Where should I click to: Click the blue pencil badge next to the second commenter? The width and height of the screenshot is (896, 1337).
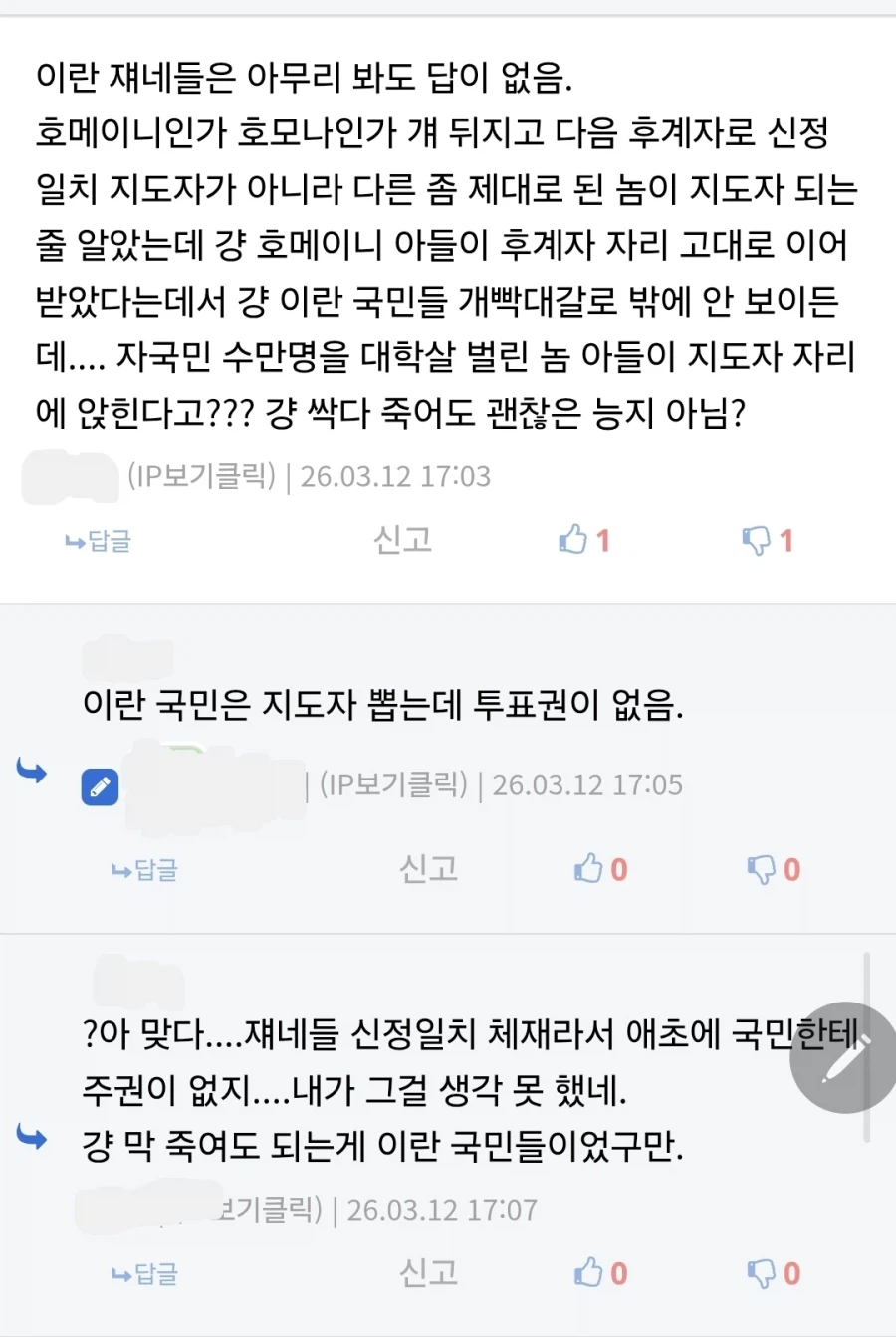(99, 786)
